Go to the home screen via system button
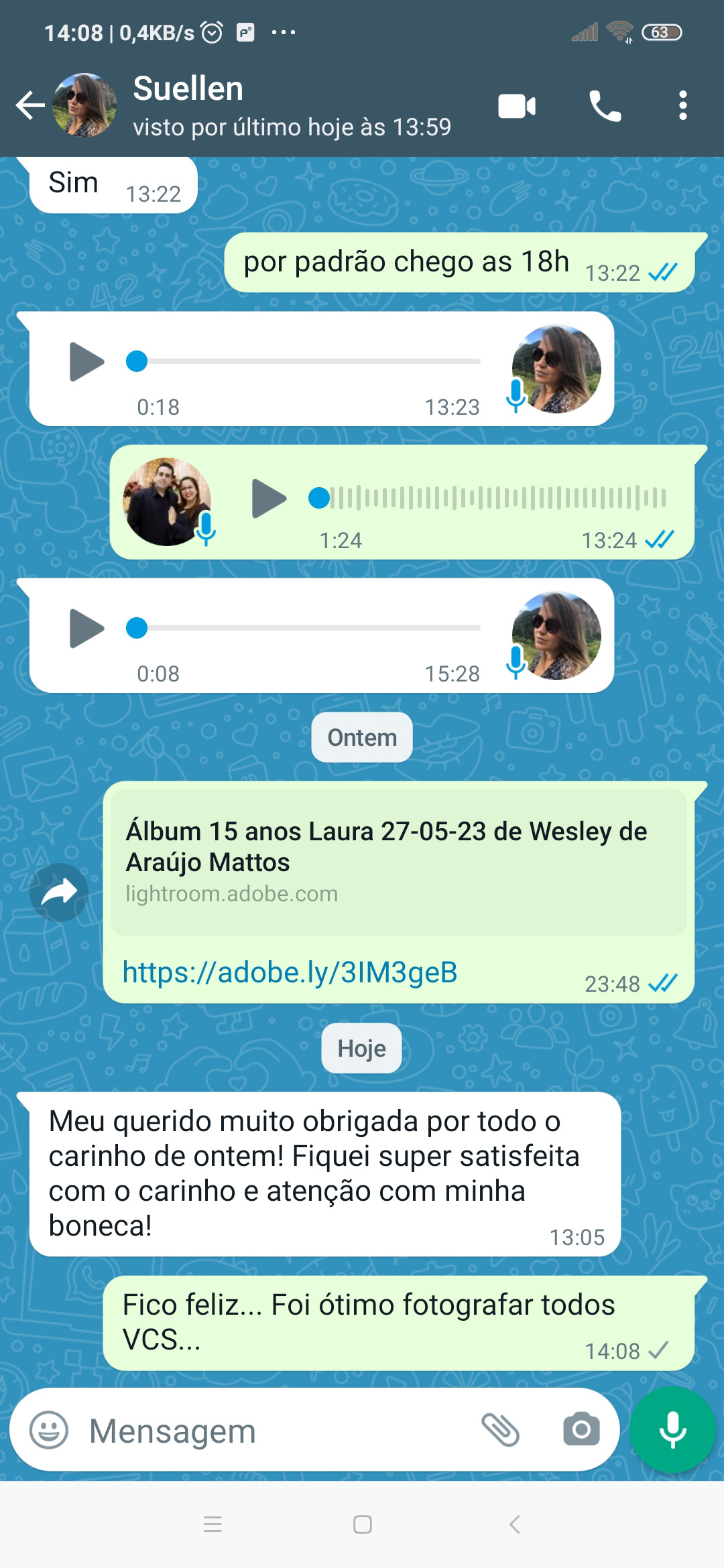 [x=362, y=1525]
